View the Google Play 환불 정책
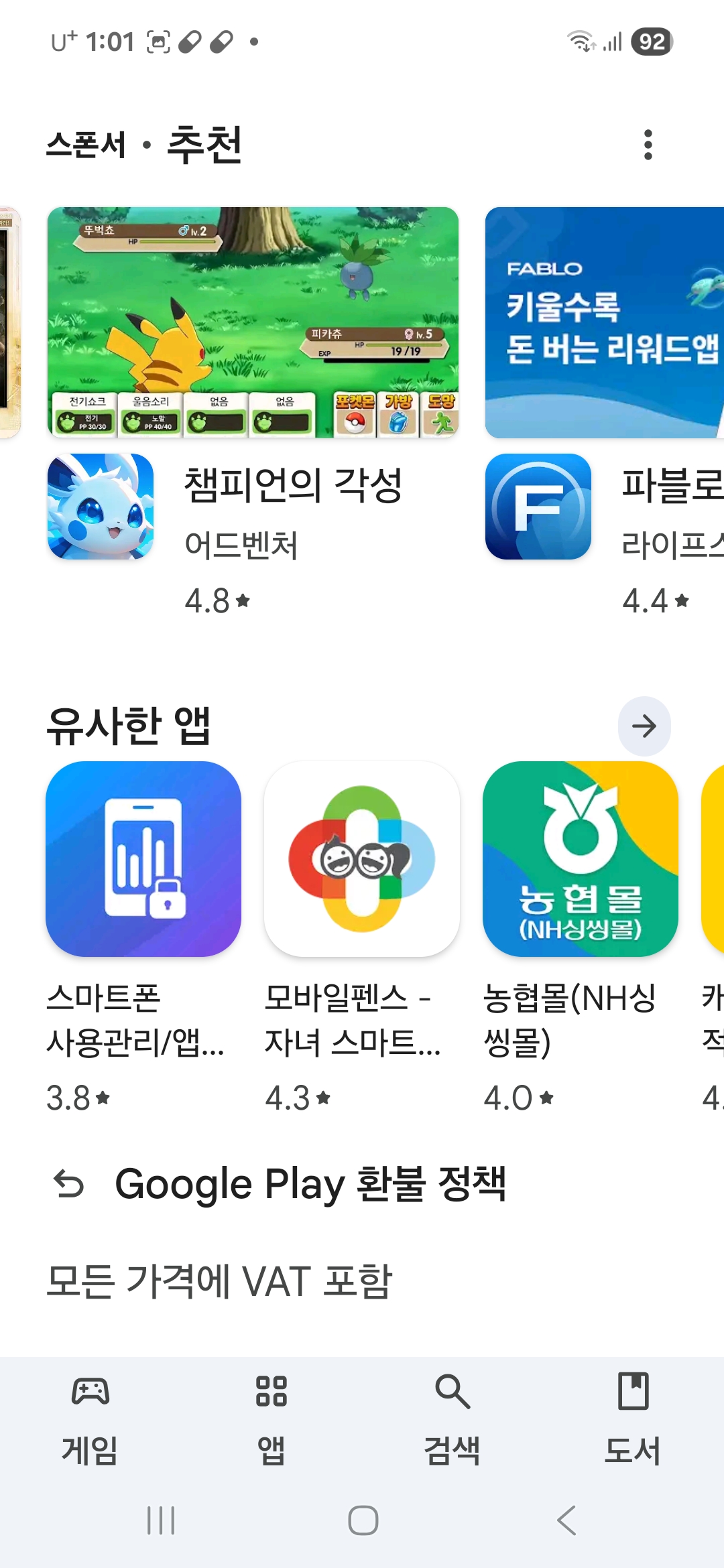This screenshot has width=724, height=1568. (x=279, y=1184)
